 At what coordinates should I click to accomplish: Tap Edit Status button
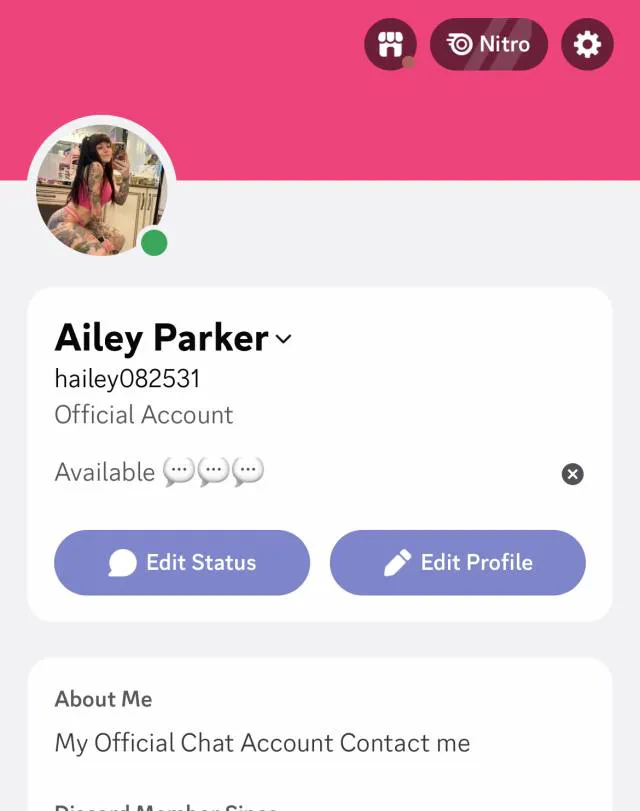[x=182, y=562]
